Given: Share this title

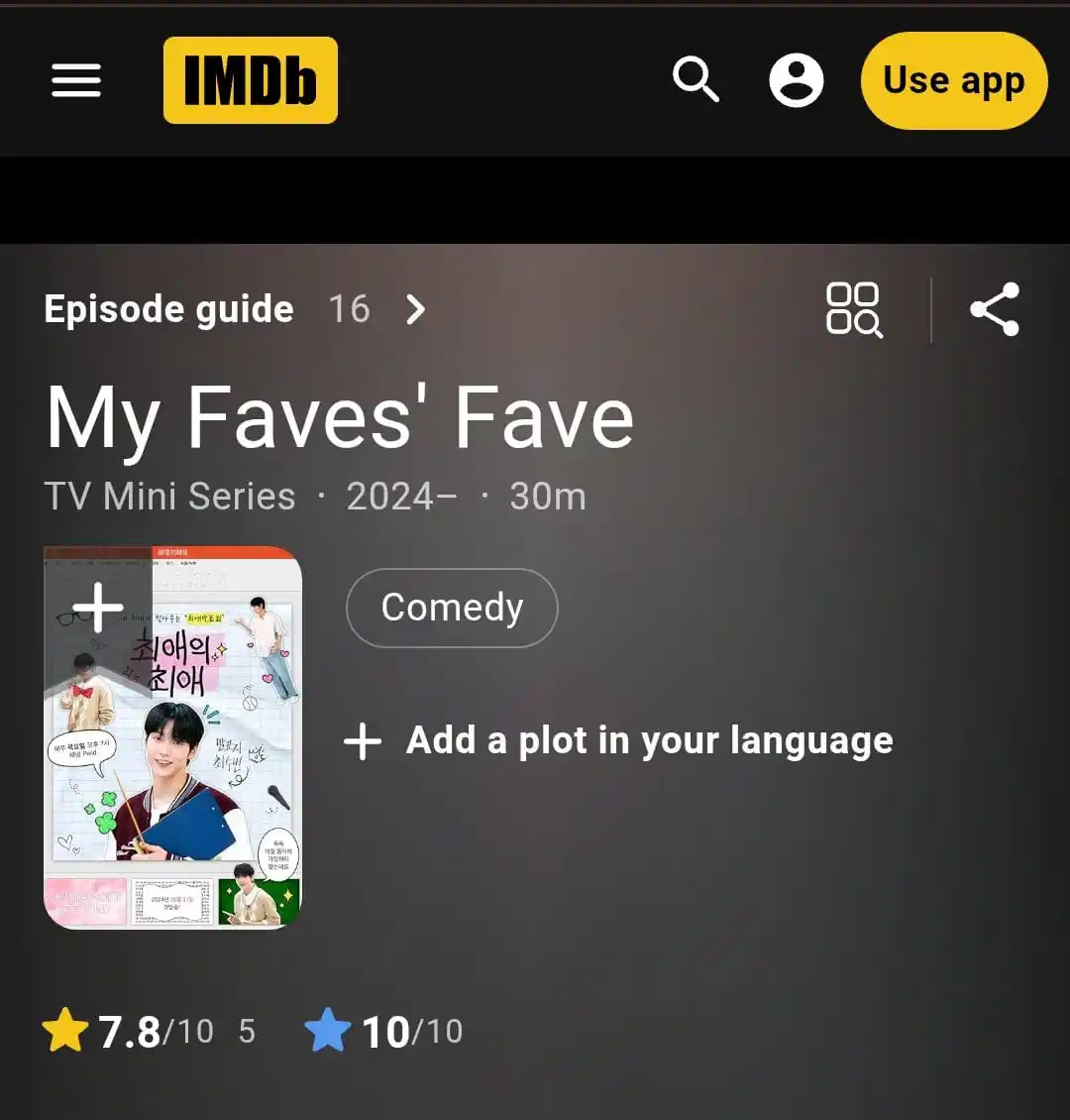Looking at the screenshot, I should pos(995,309).
